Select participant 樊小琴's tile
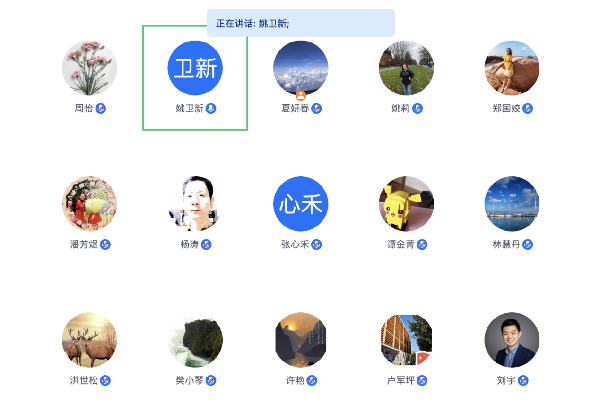The image size is (600, 411). [x=195, y=340]
